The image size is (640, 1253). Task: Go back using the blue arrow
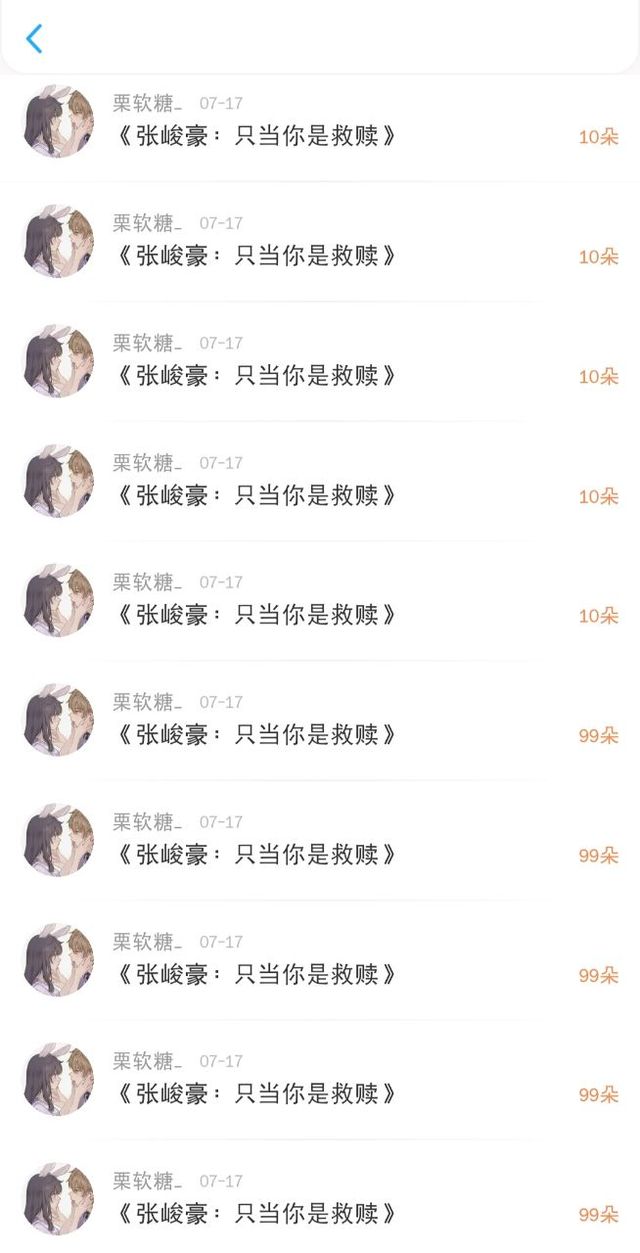(x=34, y=39)
